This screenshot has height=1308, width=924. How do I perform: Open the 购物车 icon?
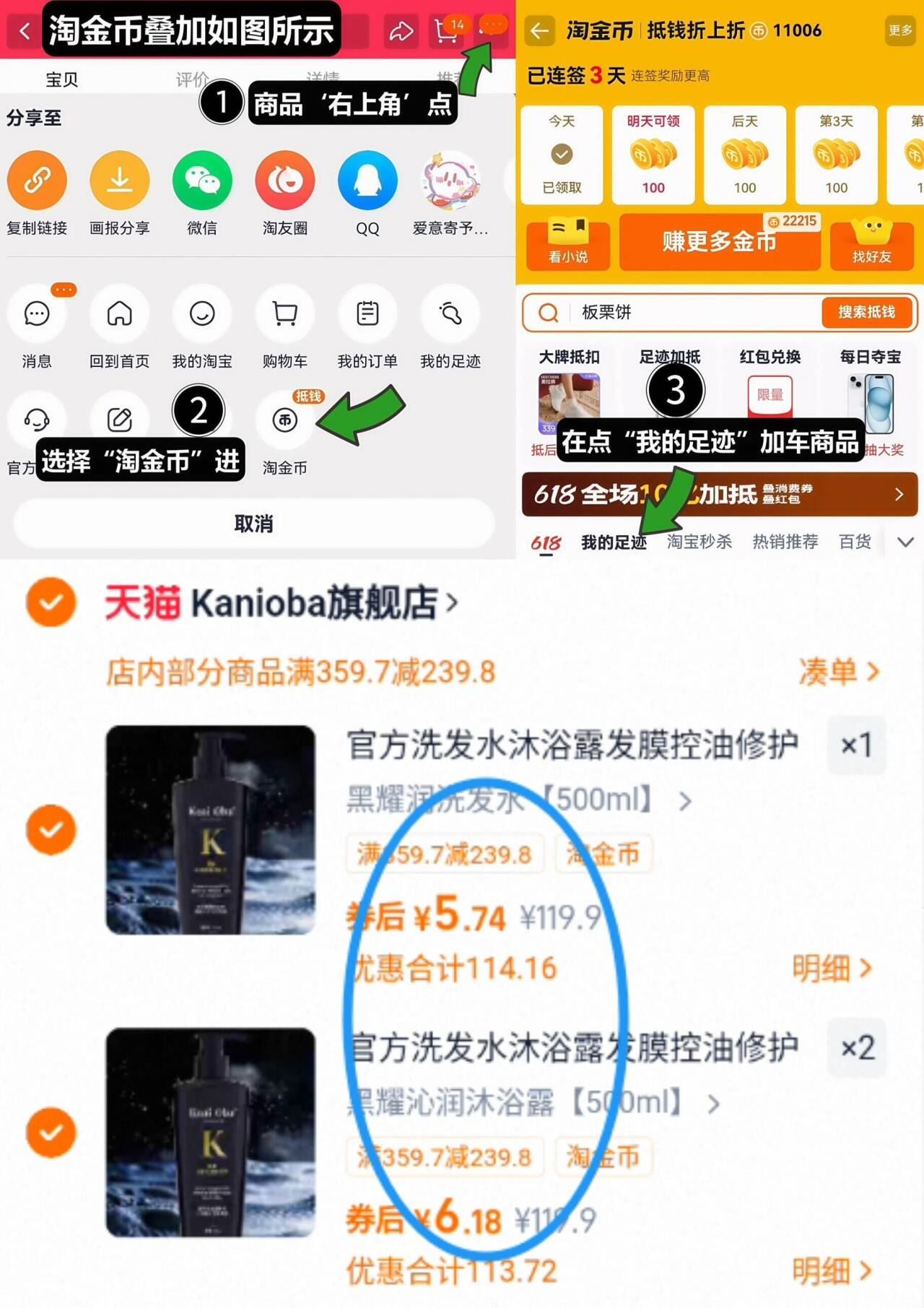(x=284, y=313)
